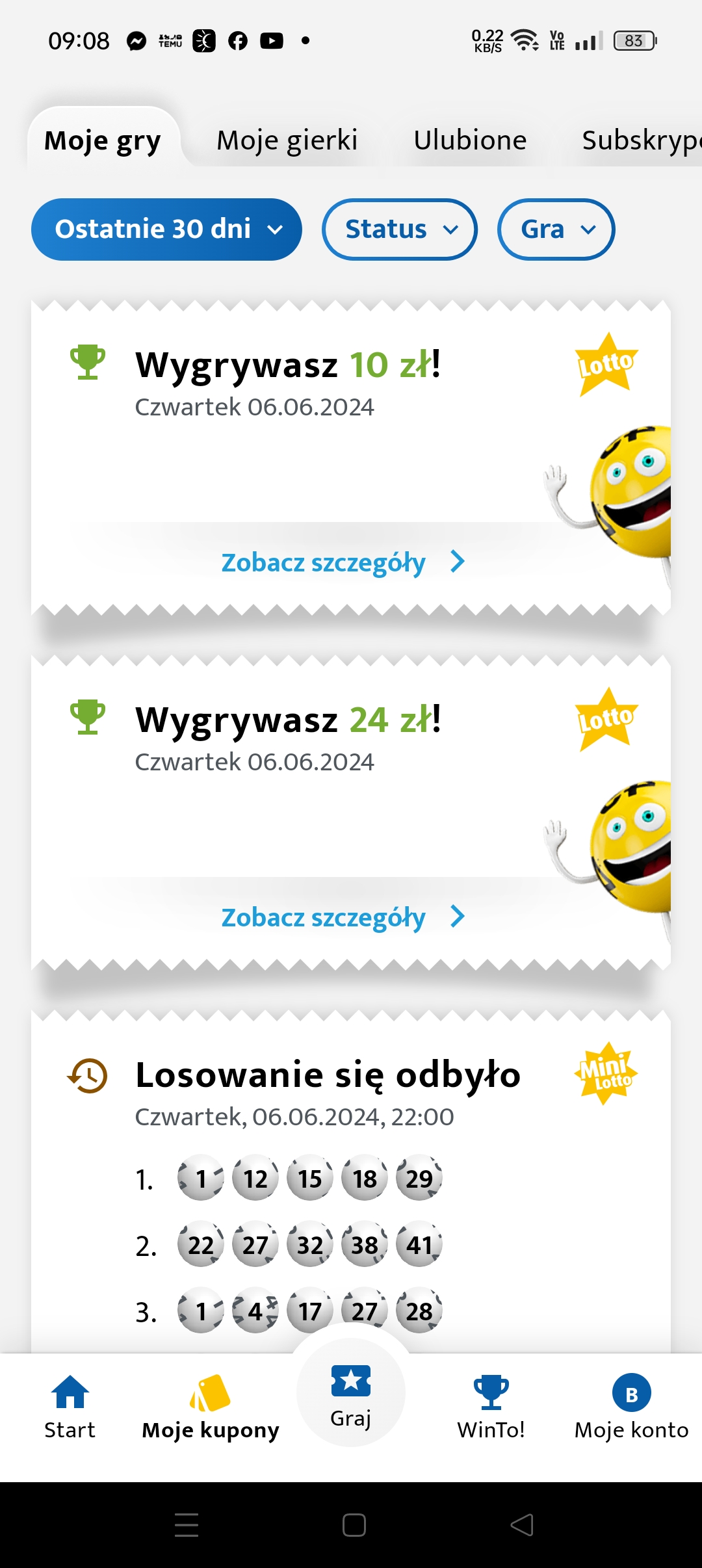Go to the Start tab
The height and width of the screenshot is (1568, 702).
click(70, 1407)
